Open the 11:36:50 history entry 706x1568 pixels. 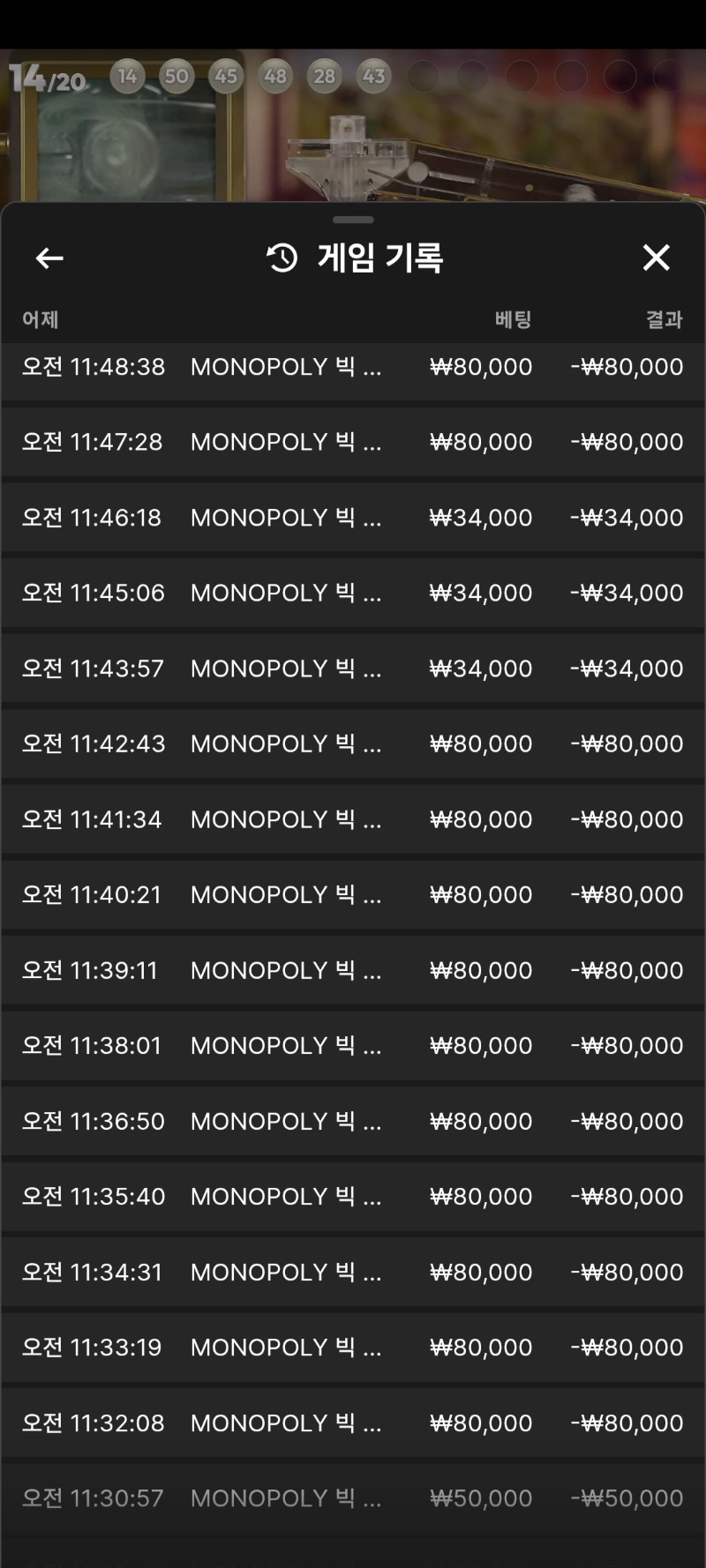pyautogui.click(x=353, y=1121)
